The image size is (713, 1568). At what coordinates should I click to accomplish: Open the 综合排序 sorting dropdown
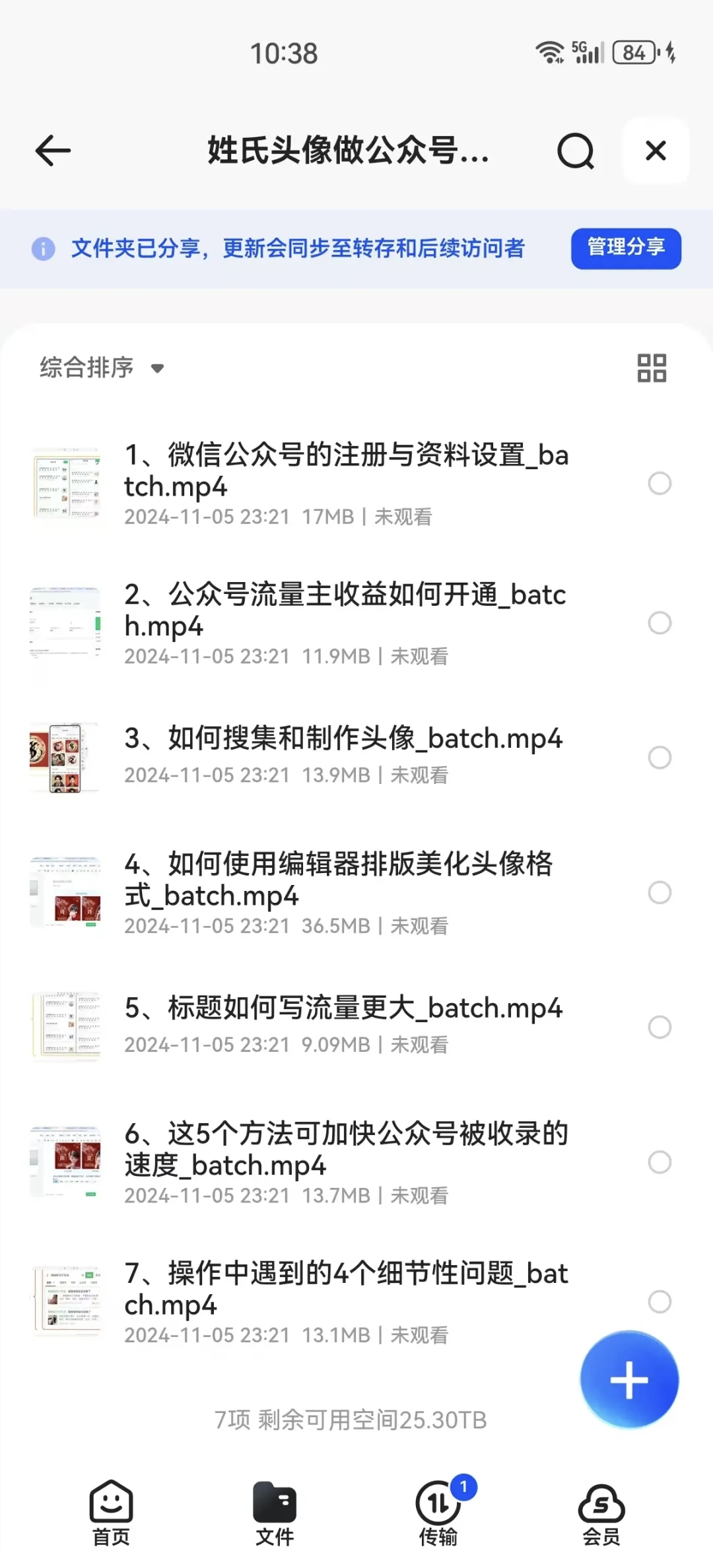pos(86,368)
